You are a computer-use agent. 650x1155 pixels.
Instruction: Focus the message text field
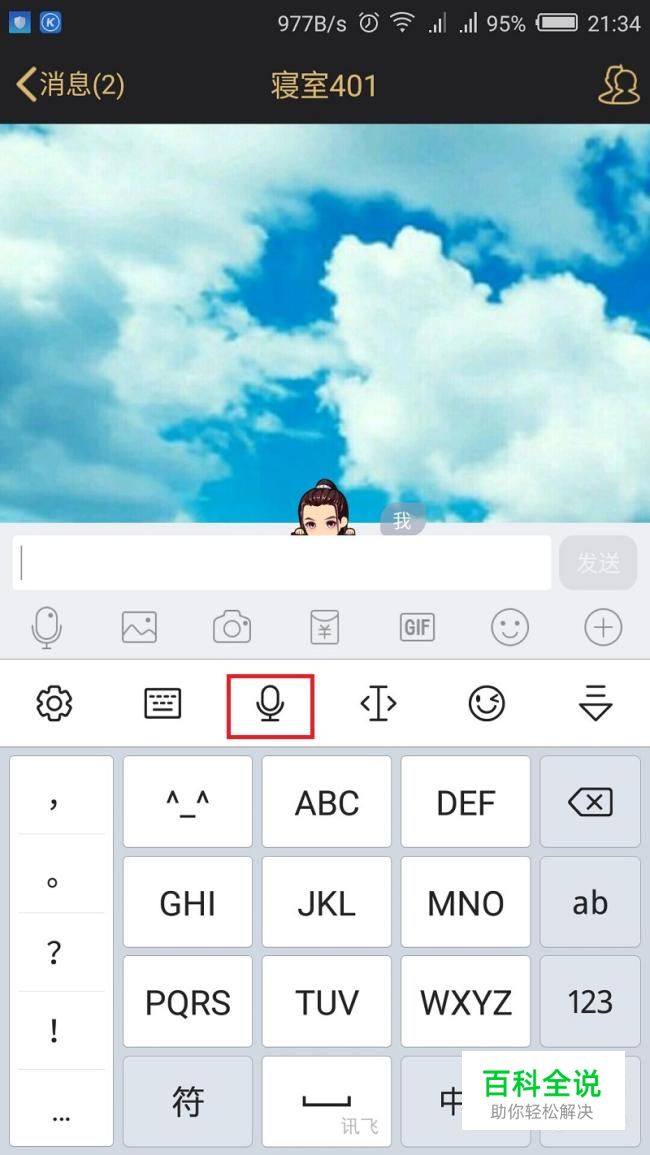tap(282, 563)
